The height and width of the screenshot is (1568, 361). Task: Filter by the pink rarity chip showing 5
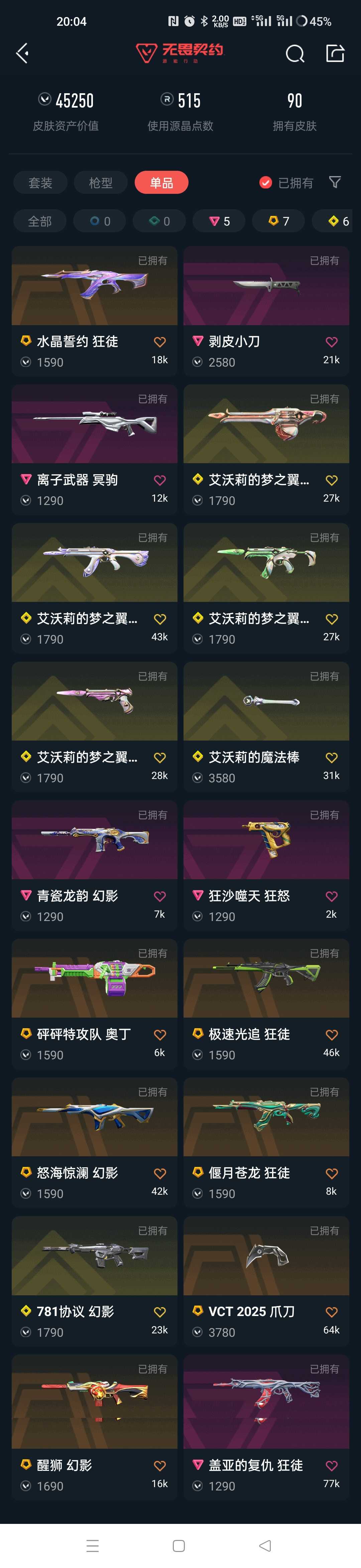[219, 221]
